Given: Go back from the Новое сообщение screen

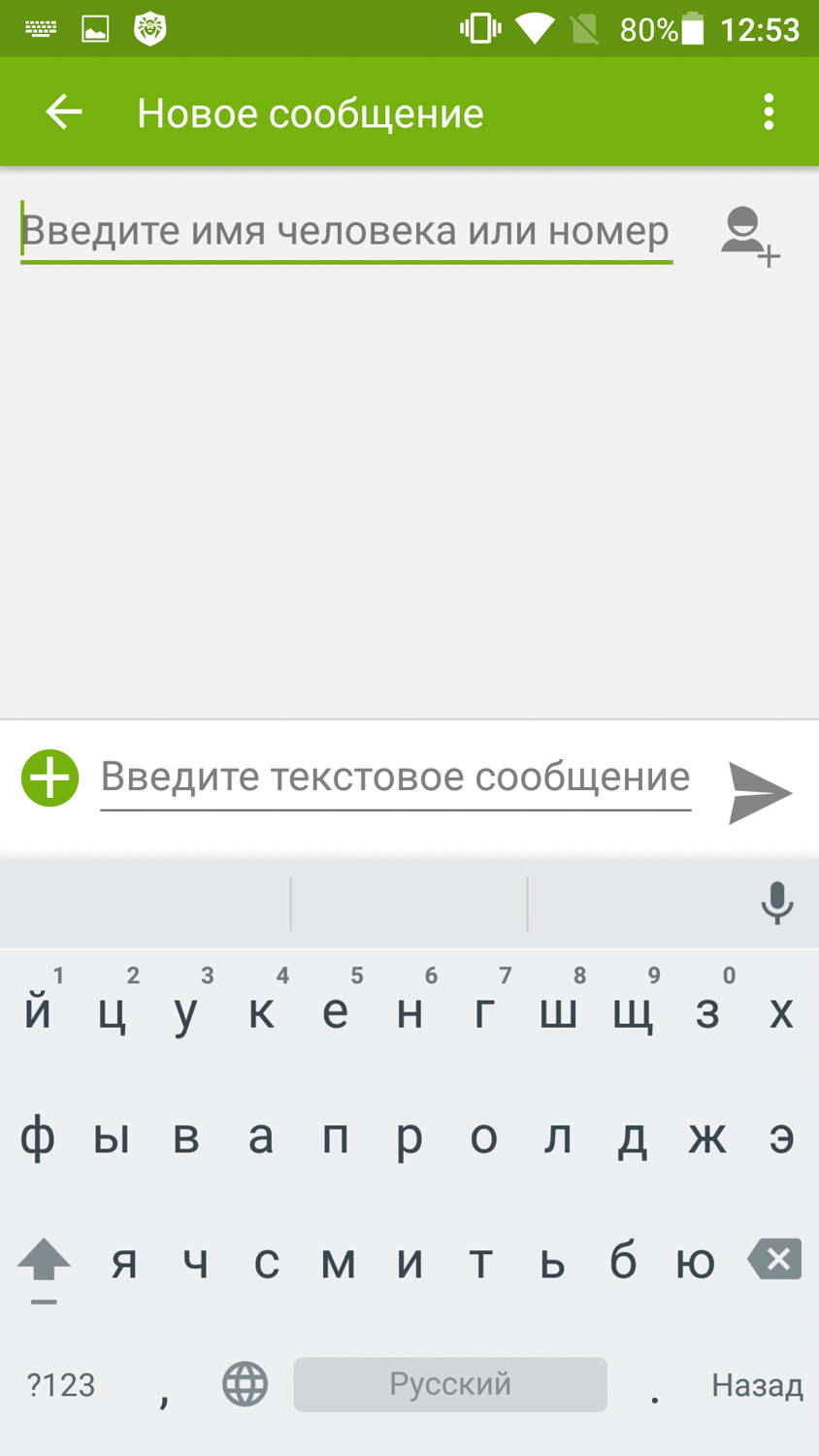Looking at the screenshot, I should pos(64,113).
